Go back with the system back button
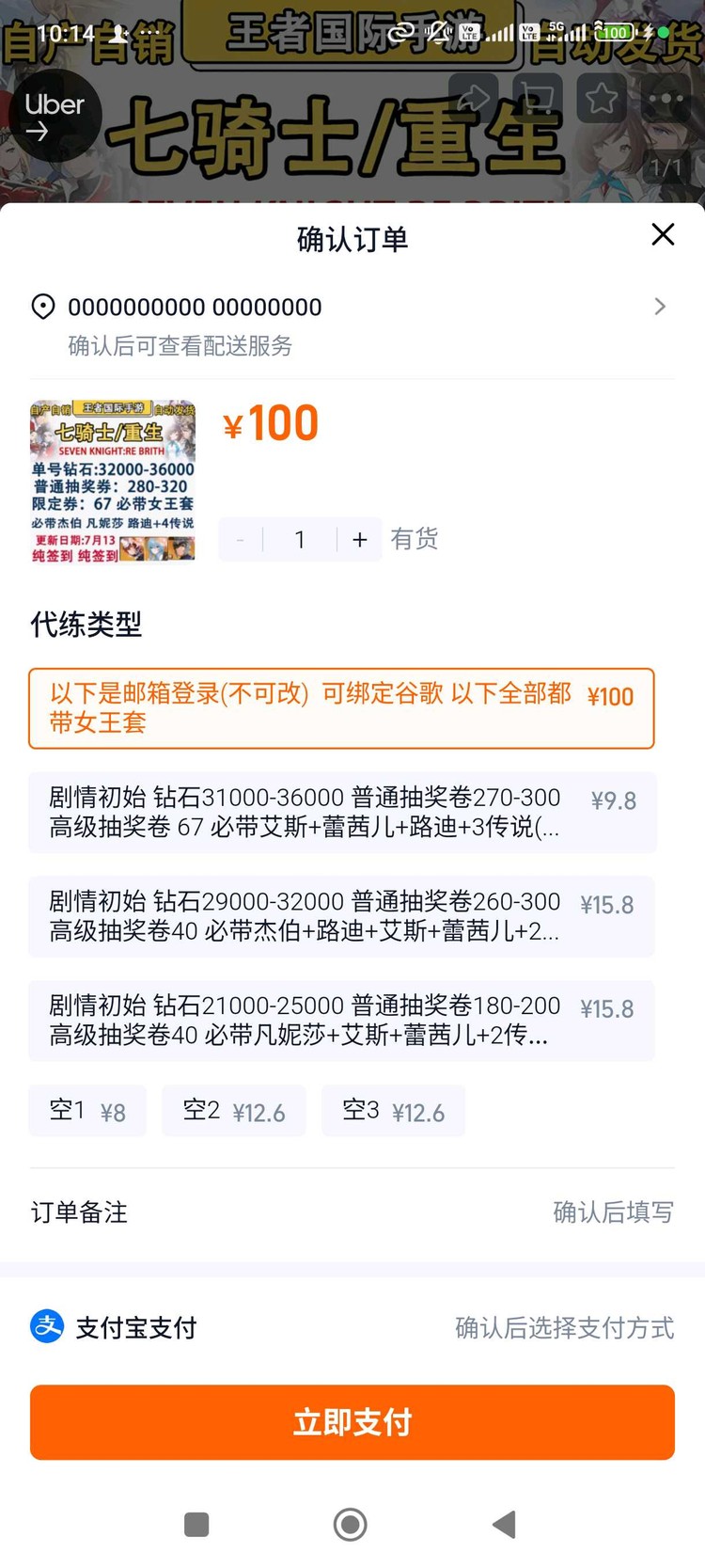The height and width of the screenshot is (1568, 705). (505, 1525)
